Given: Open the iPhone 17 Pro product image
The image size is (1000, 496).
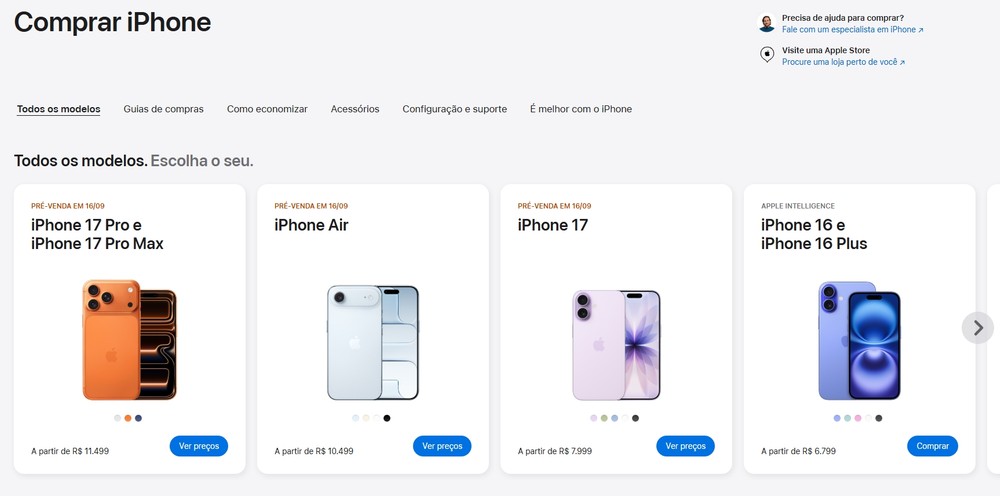Looking at the screenshot, I should point(129,340).
